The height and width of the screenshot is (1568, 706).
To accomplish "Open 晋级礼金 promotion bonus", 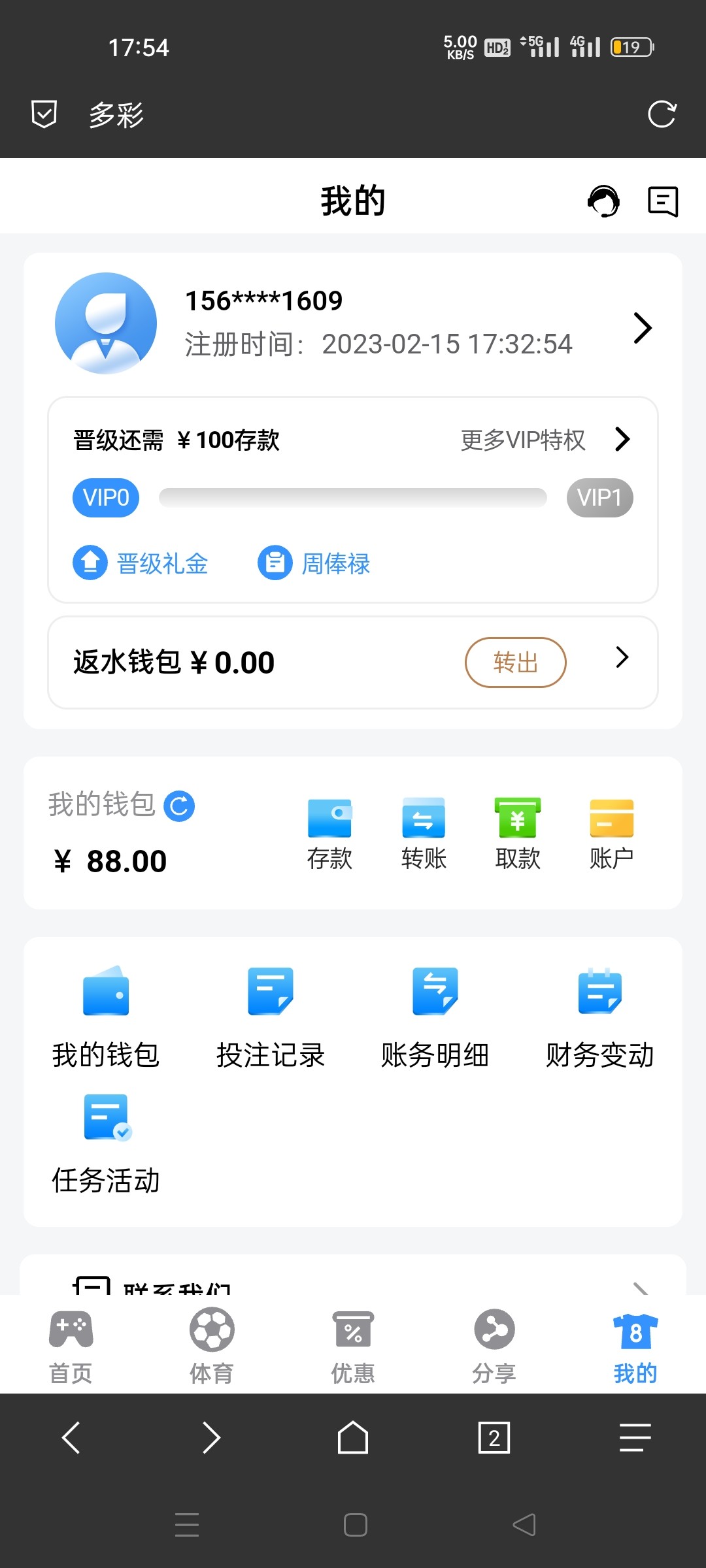I will click(x=141, y=563).
